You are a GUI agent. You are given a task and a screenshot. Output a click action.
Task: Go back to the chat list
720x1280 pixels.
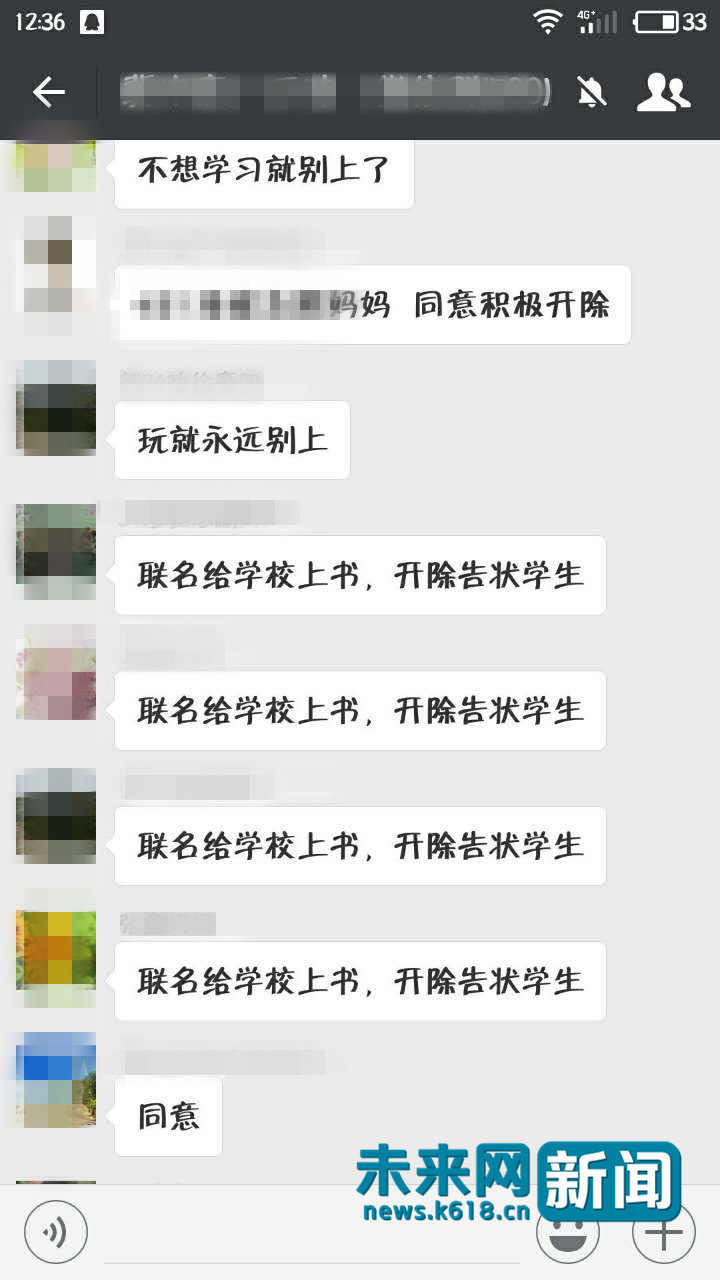pyautogui.click(x=48, y=93)
